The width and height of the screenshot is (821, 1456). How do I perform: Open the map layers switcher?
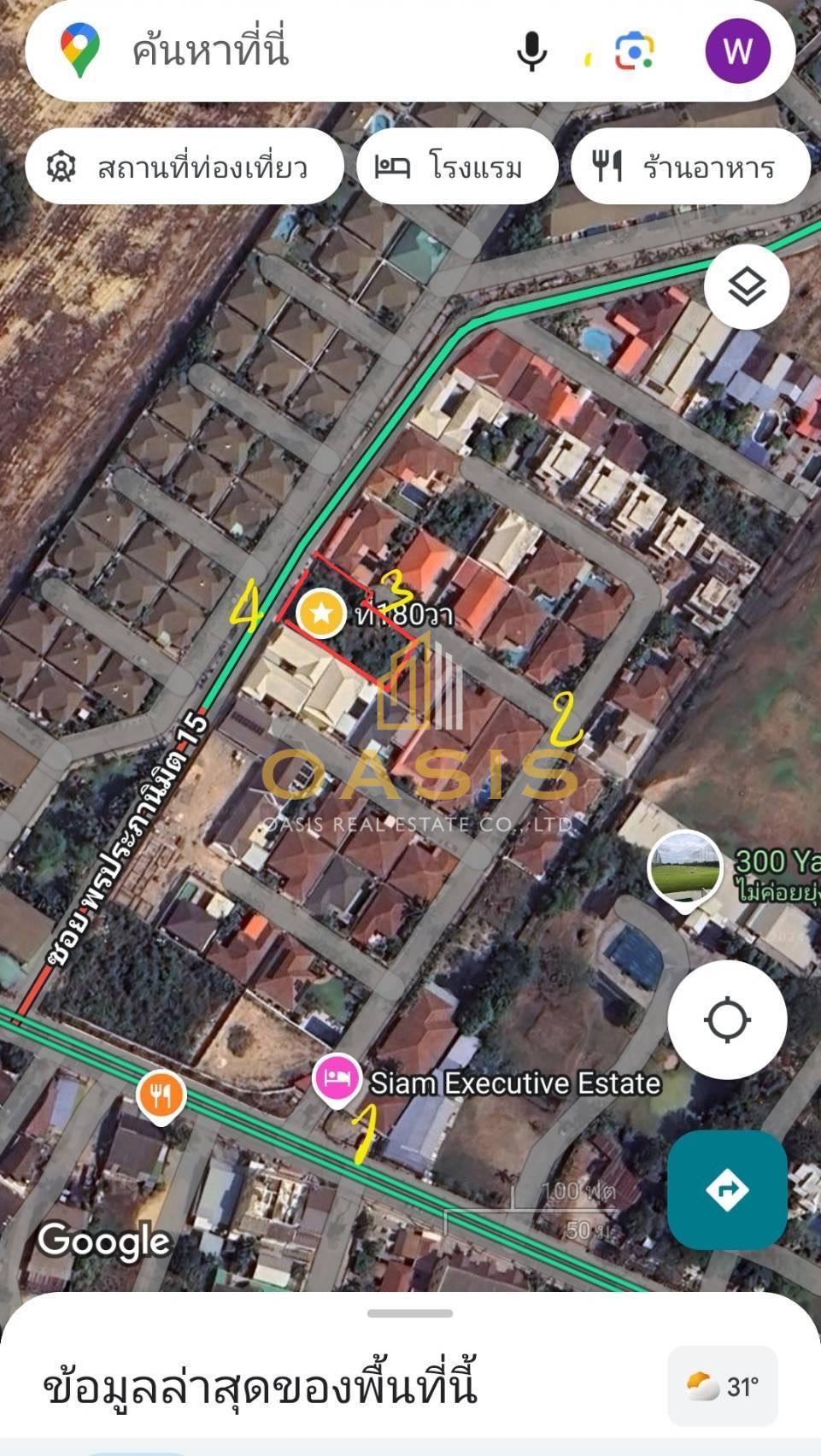[x=747, y=287]
